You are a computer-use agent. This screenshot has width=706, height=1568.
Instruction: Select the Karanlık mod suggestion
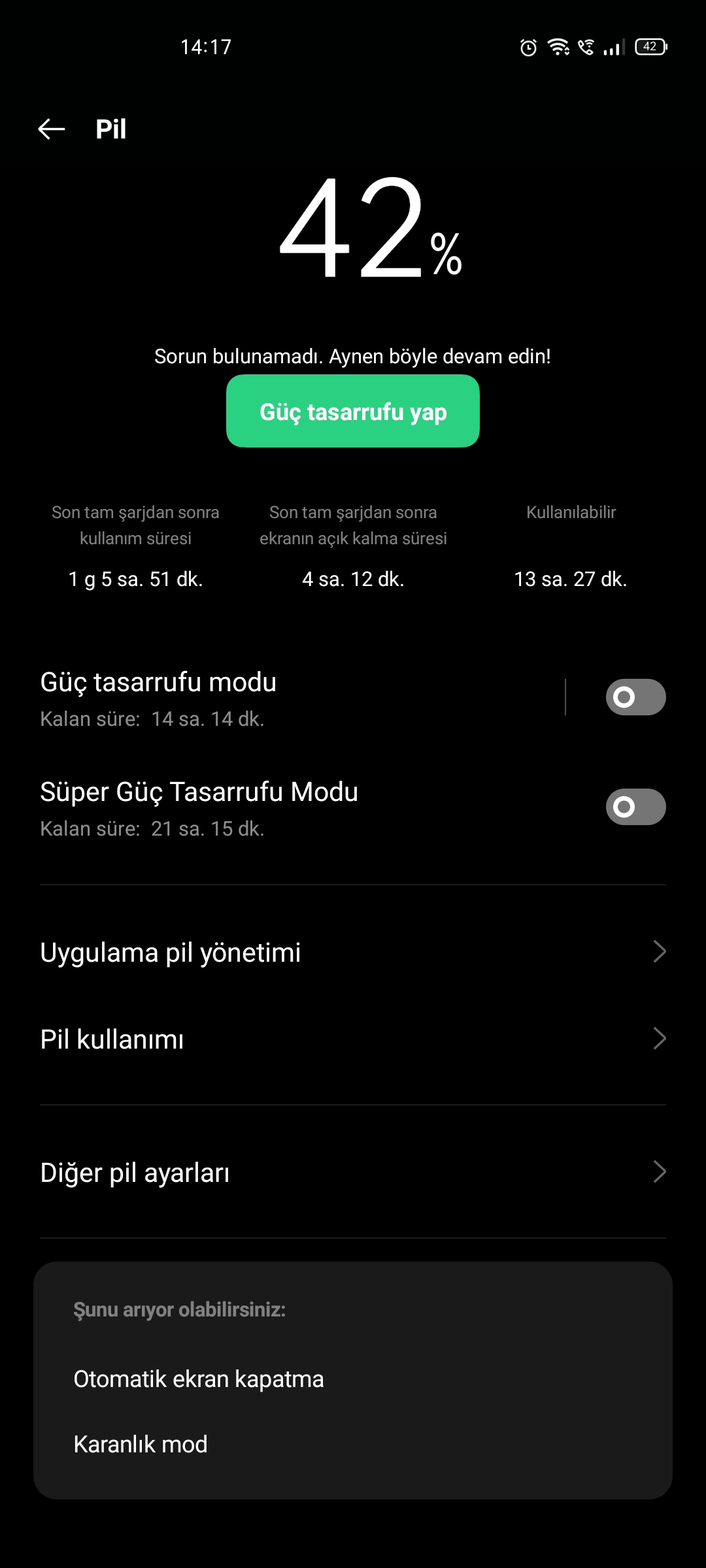pos(141,1444)
